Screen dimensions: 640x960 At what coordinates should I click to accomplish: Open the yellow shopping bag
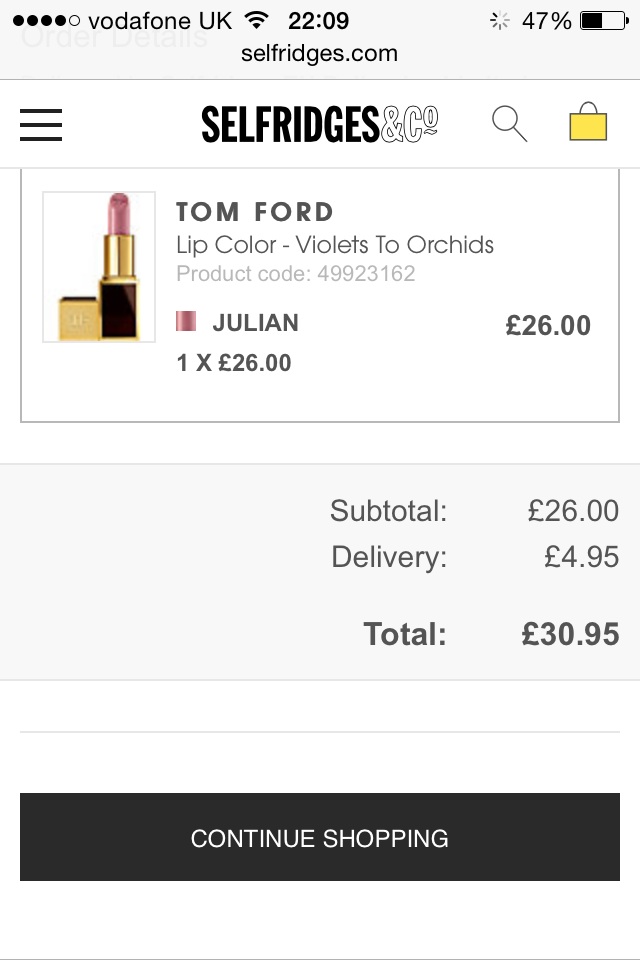tap(588, 123)
